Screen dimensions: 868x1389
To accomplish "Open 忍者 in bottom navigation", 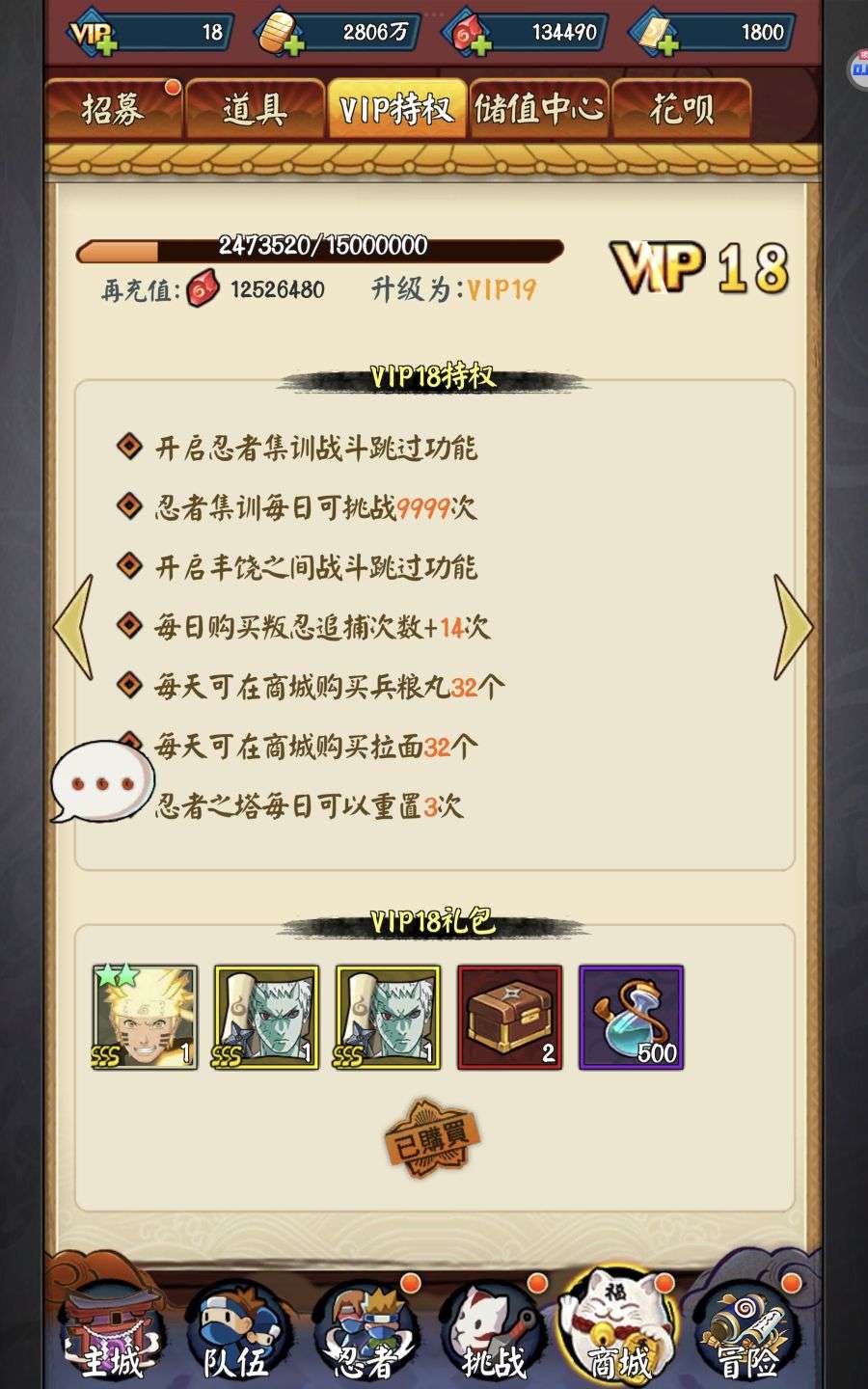I will click(x=366, y=1331).
